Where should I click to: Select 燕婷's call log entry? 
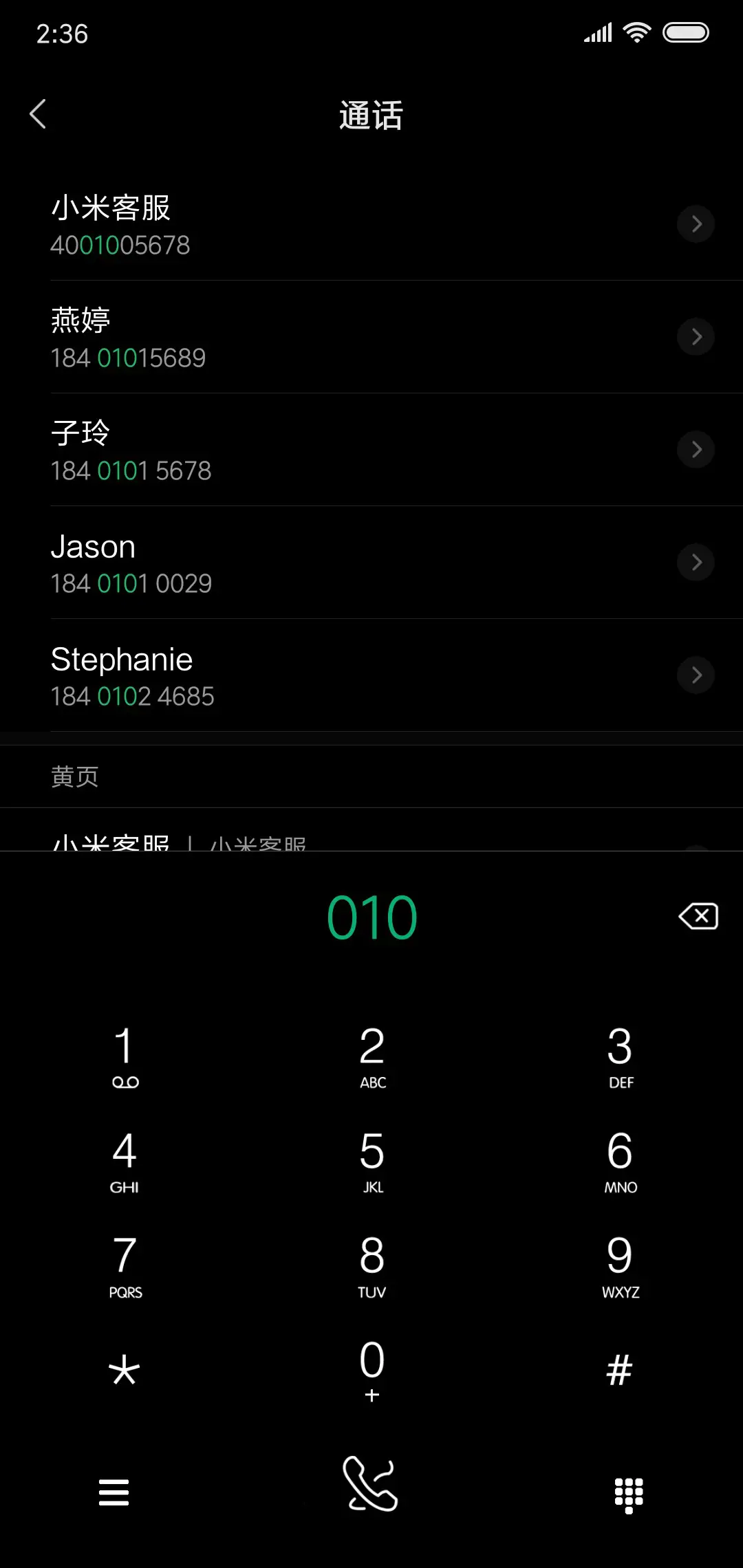pyautogui.click(x=275, y=336)
